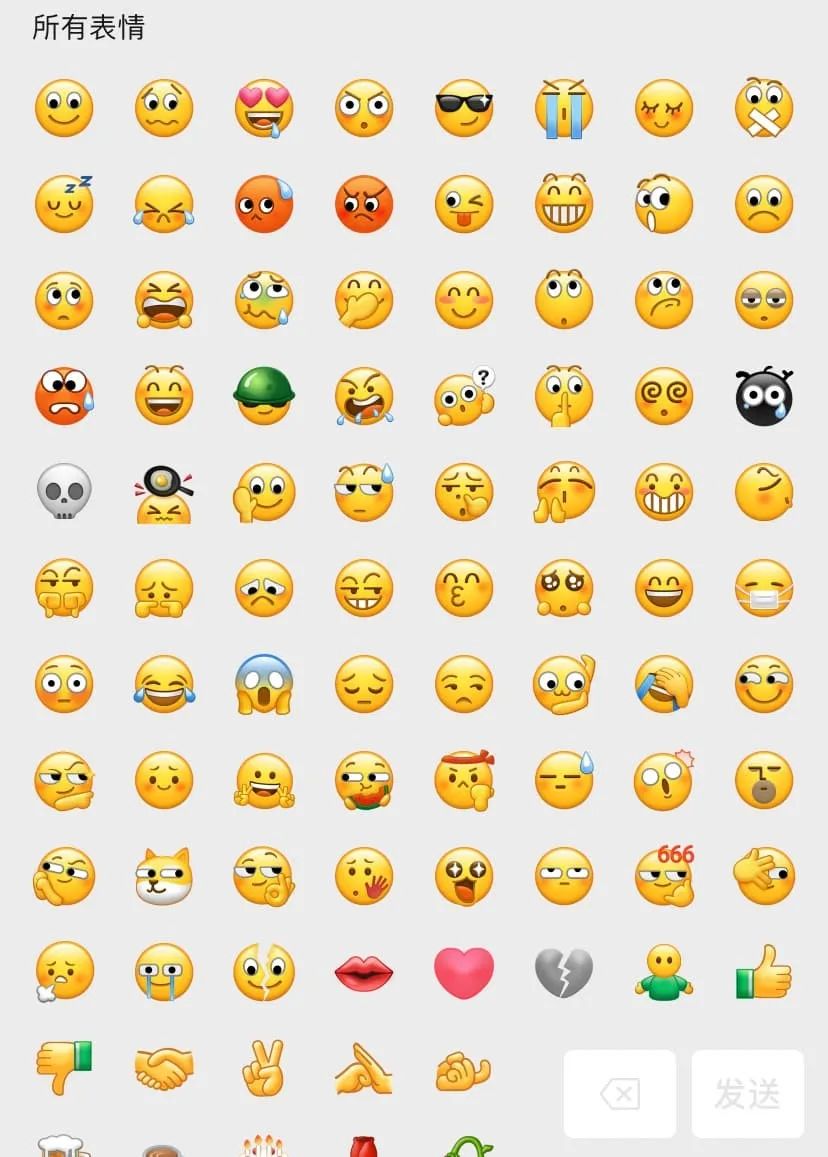Pick the 666 emoji
Image resolution: width=828 pixels, height=1157 pixels.
[x=664, y=876]
